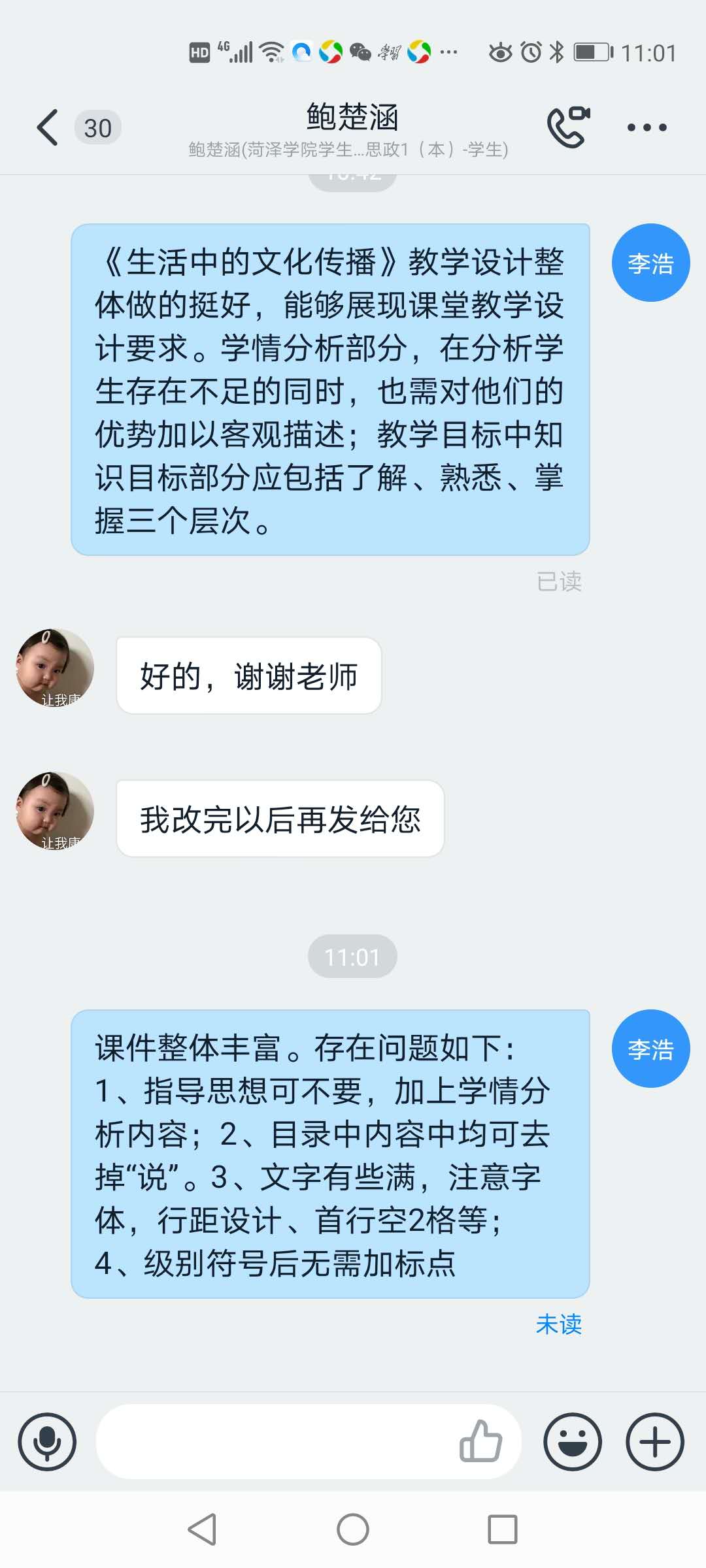Viewport: 706px width, 1568px height.
Task: Open the three-dot chat options menu
Action: click(647, 127)
